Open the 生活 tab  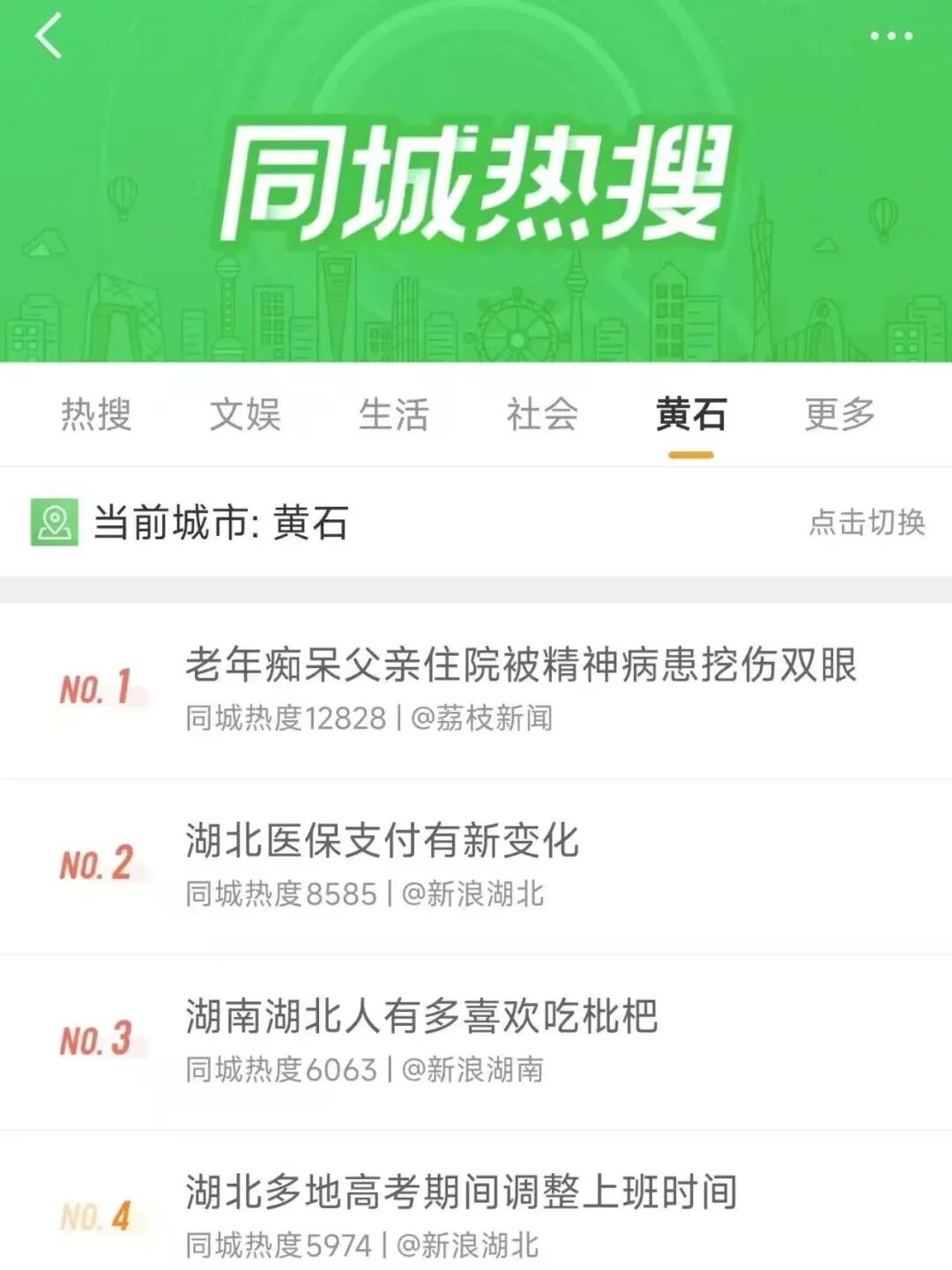395,414
